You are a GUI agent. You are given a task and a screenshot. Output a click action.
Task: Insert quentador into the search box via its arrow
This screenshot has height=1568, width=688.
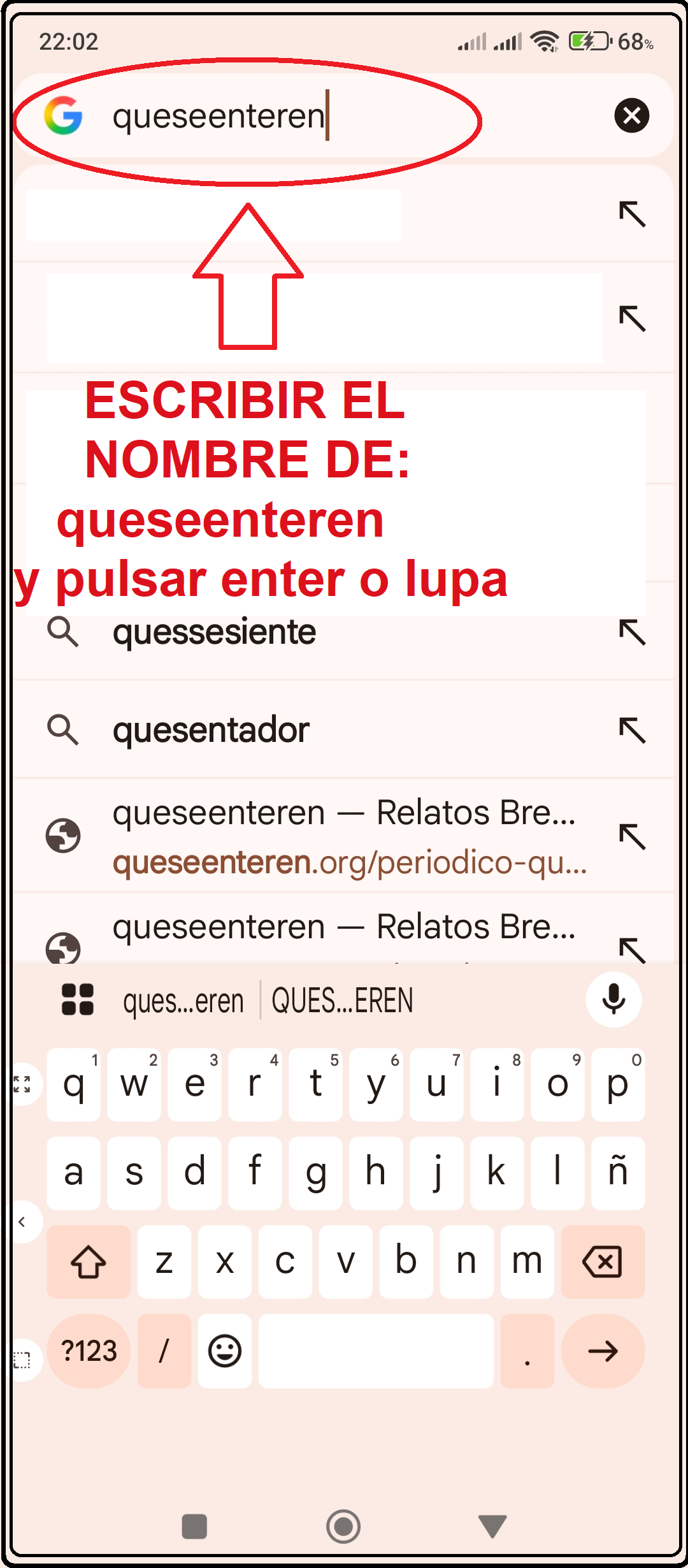coord(632,730)
